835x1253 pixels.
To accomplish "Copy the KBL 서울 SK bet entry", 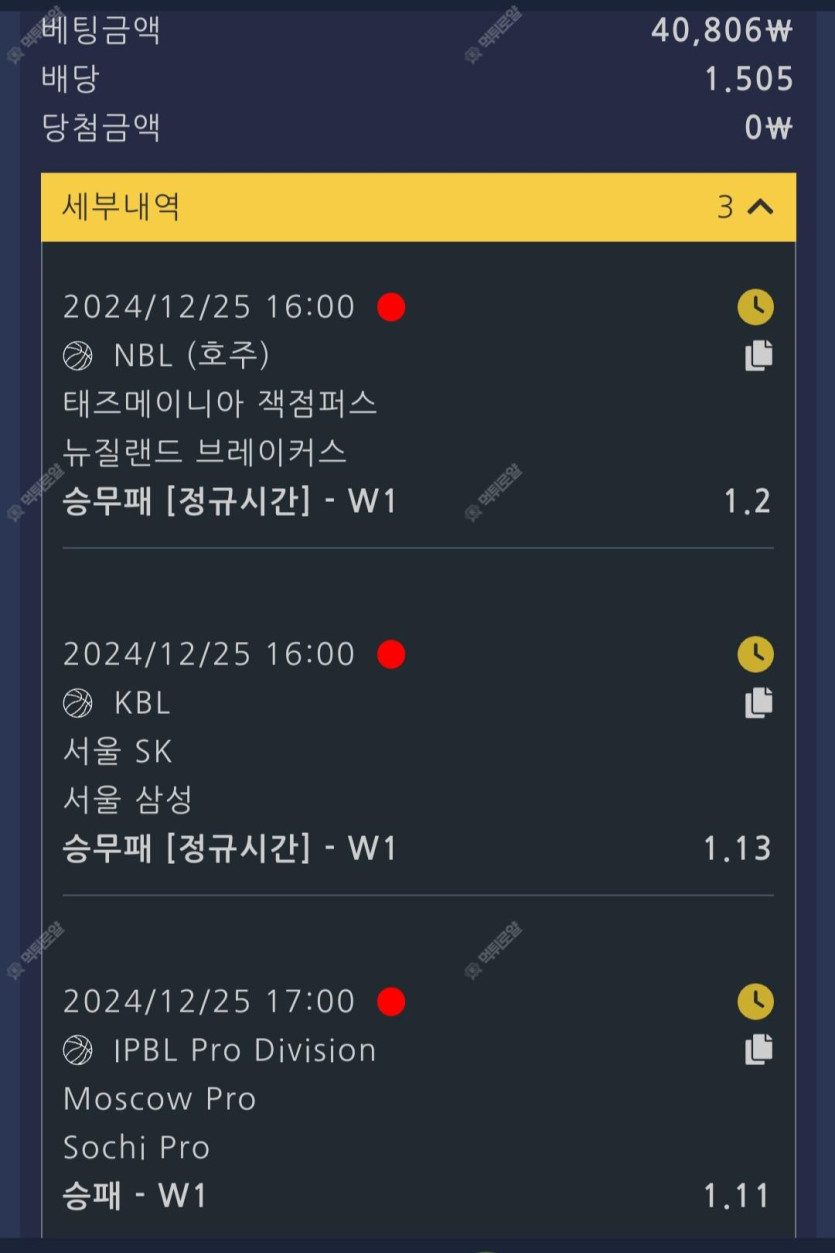I will point(759,703).
